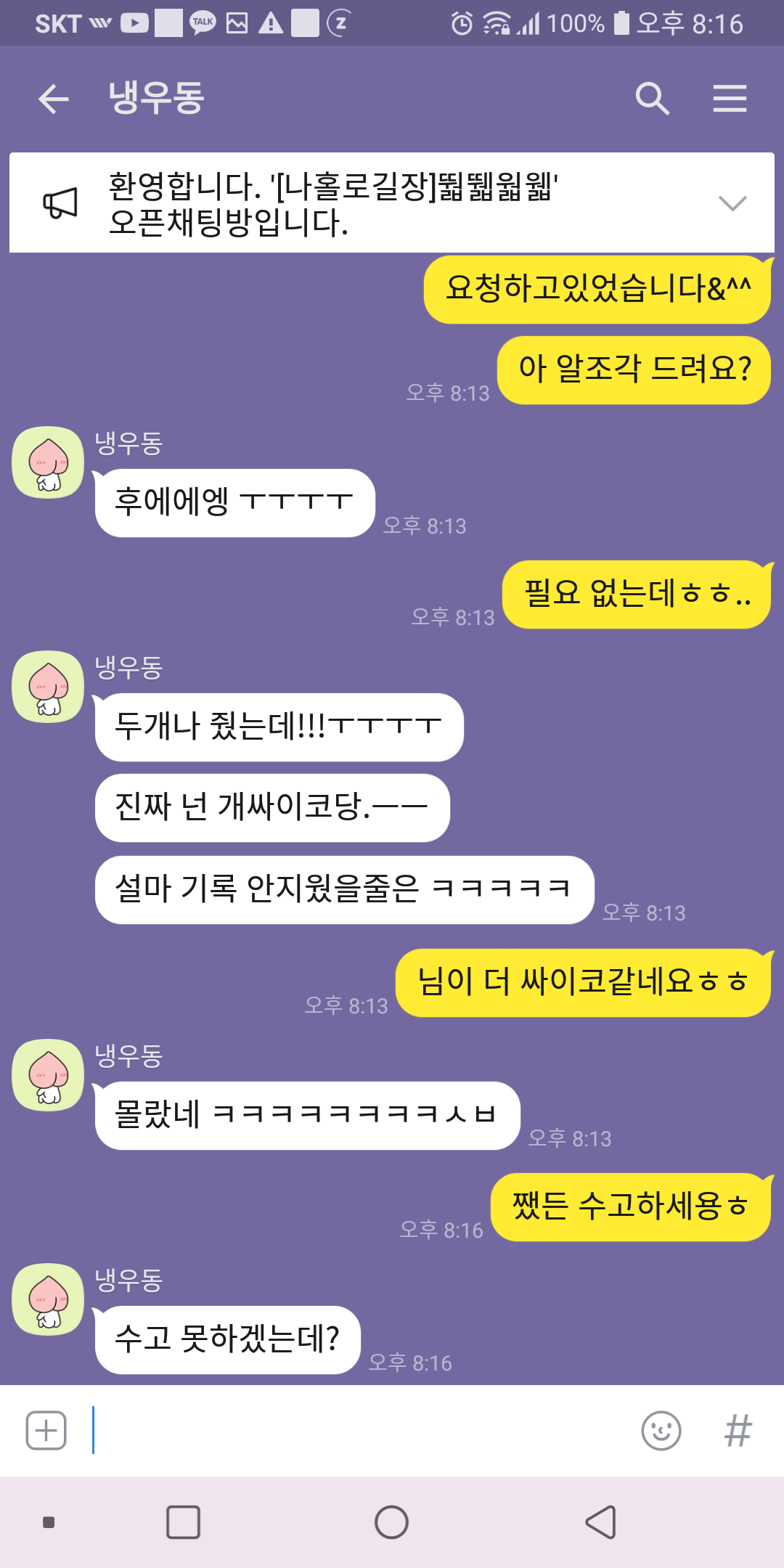Open 냉우동's profile picture above 후에에엥 message
784x1568 pixels.
tap(48, 462)
